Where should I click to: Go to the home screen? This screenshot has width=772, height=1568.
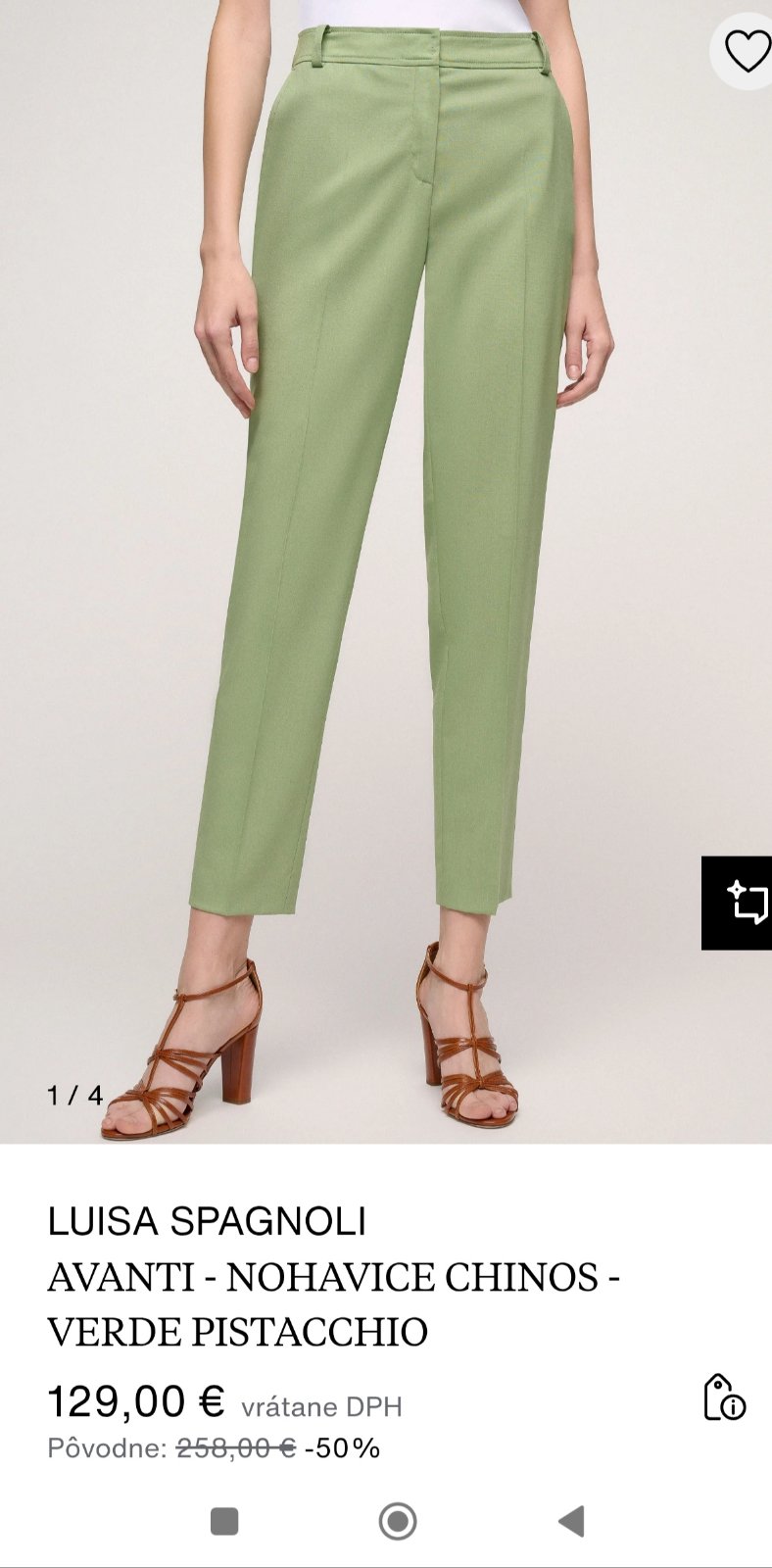tap(398, 1521)
